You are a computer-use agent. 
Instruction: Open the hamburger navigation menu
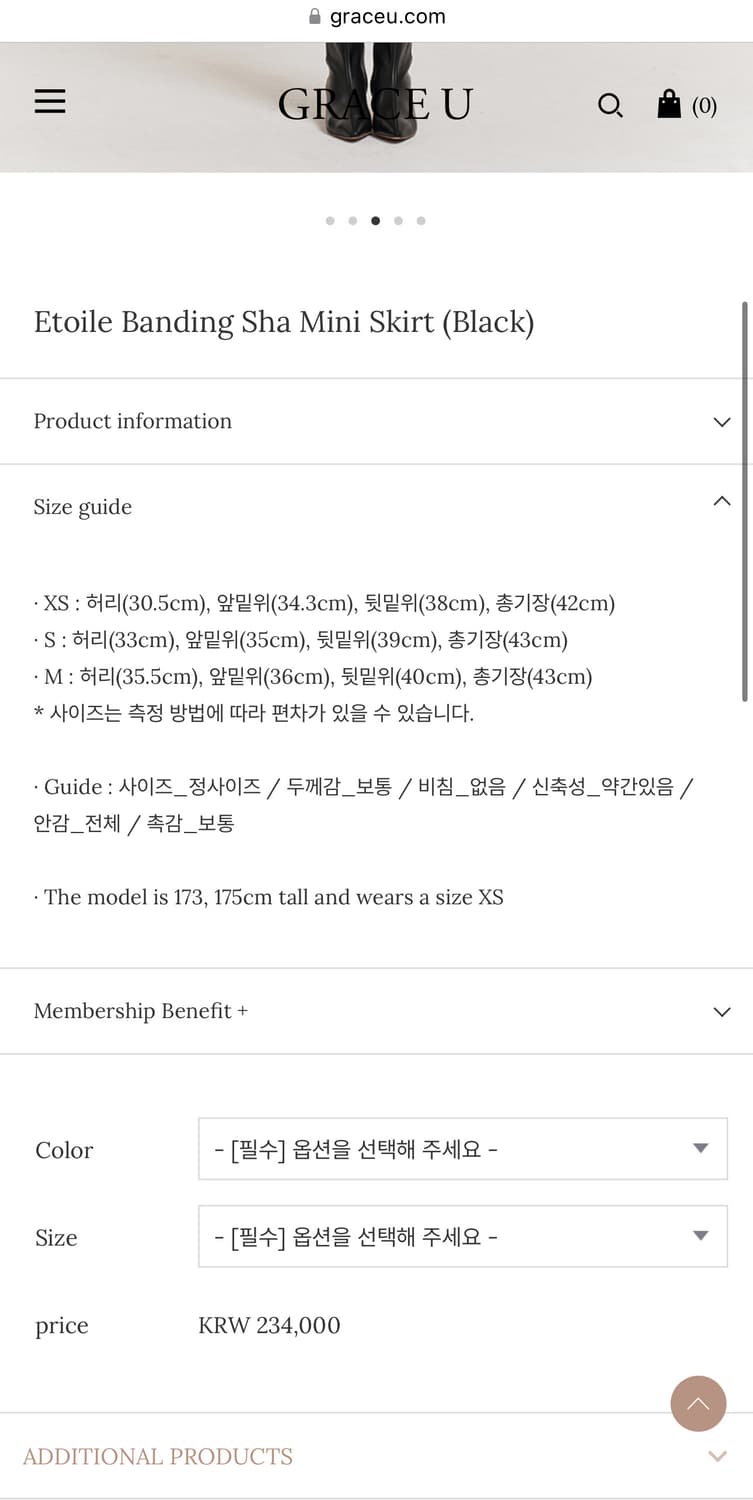(x=50, y=101)
